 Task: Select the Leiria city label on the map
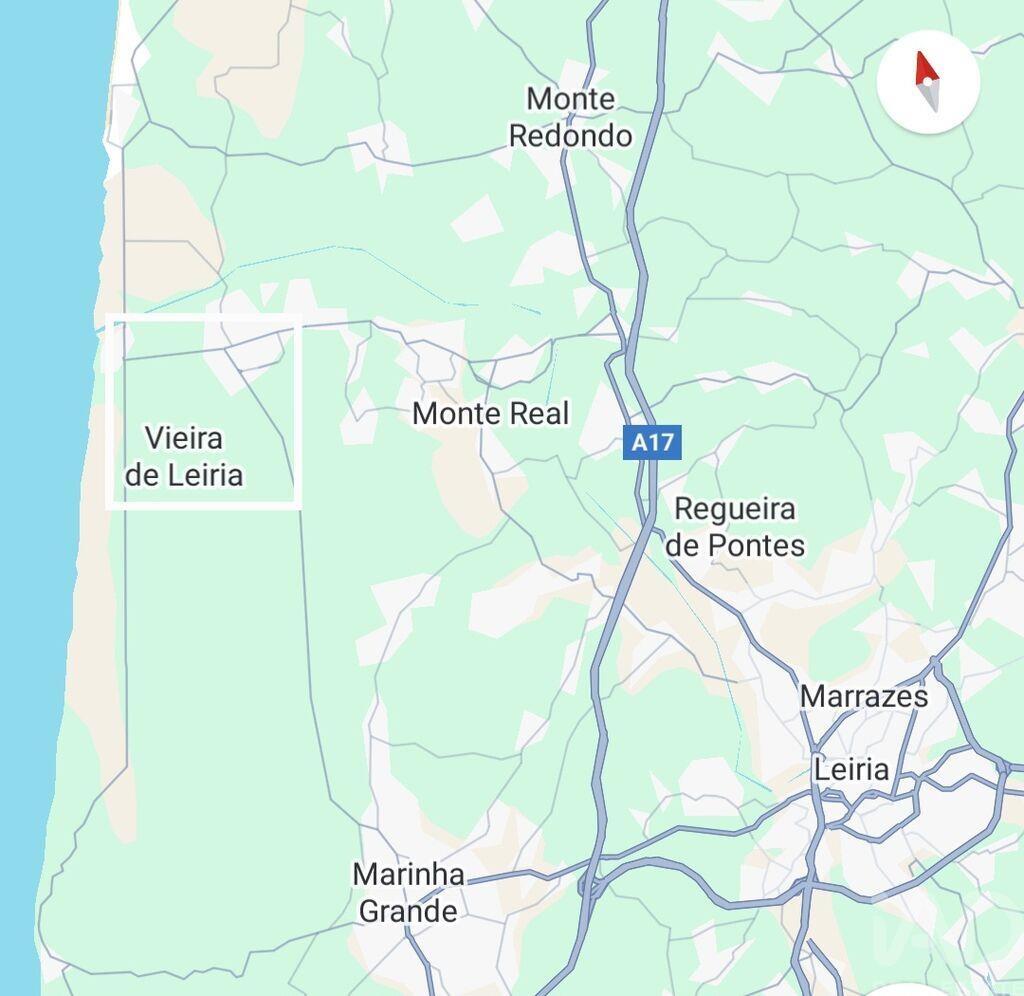[x=851, y=769]
